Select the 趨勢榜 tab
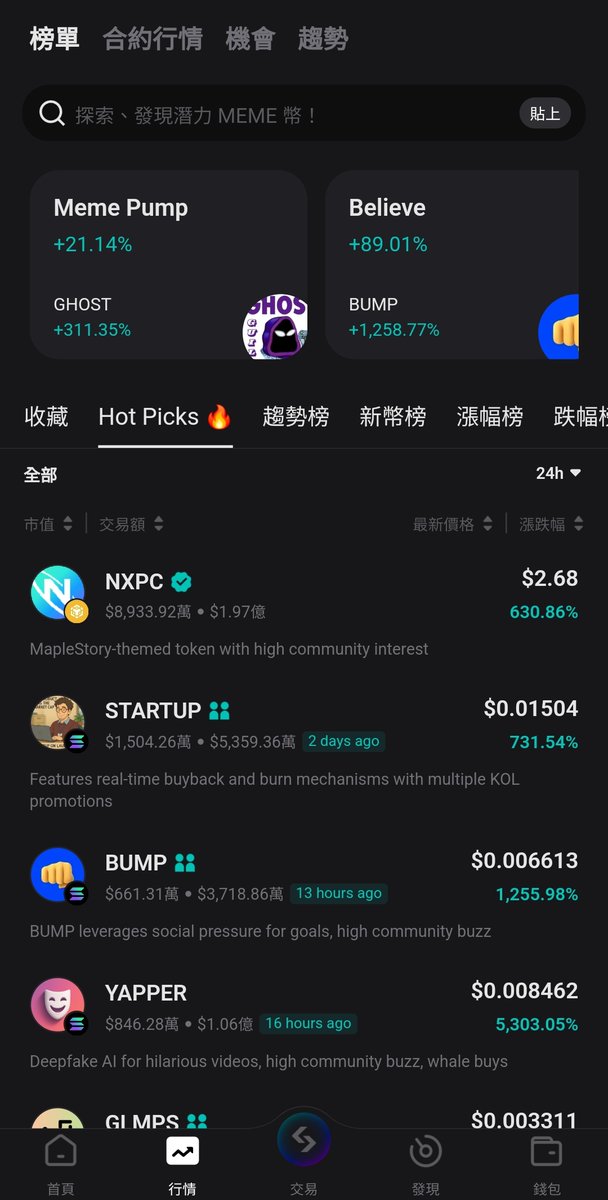This screenshot has height=1200, width=608. point(295,417)
